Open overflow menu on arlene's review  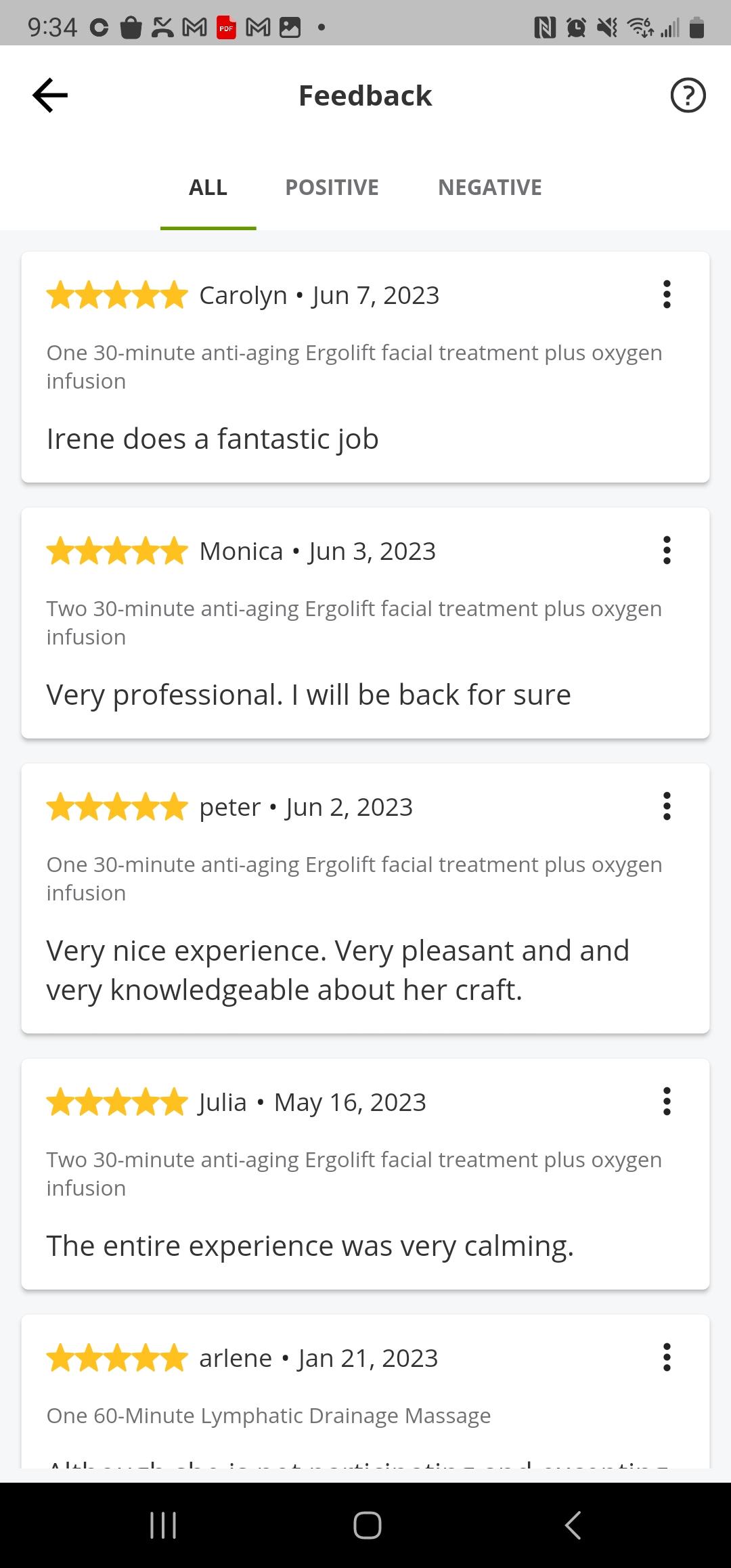(x=667, y=1357)
